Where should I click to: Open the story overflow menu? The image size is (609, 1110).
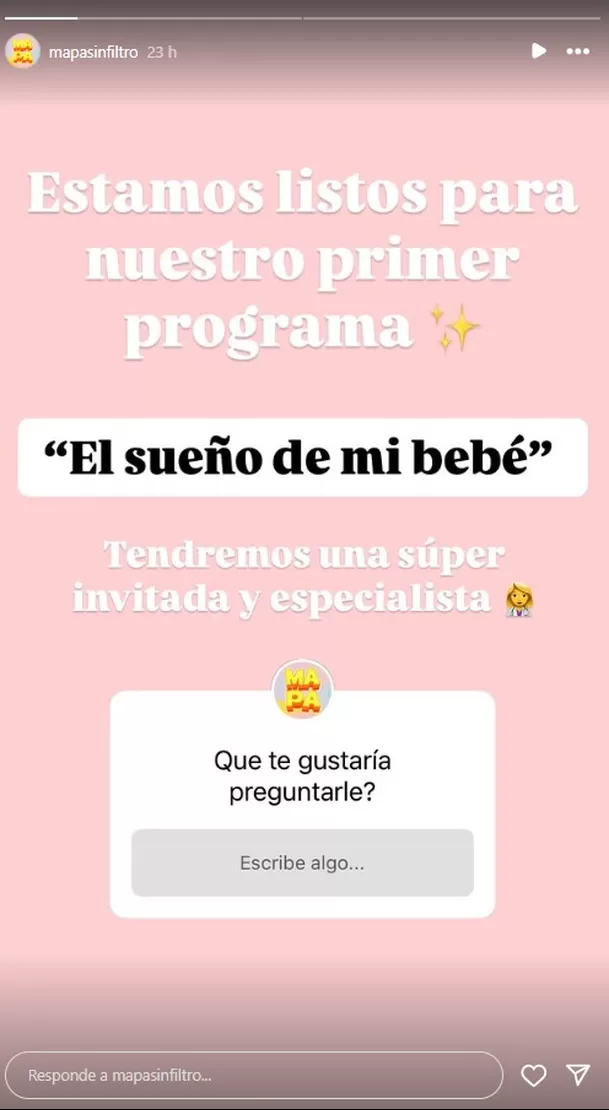click(578, 51)
